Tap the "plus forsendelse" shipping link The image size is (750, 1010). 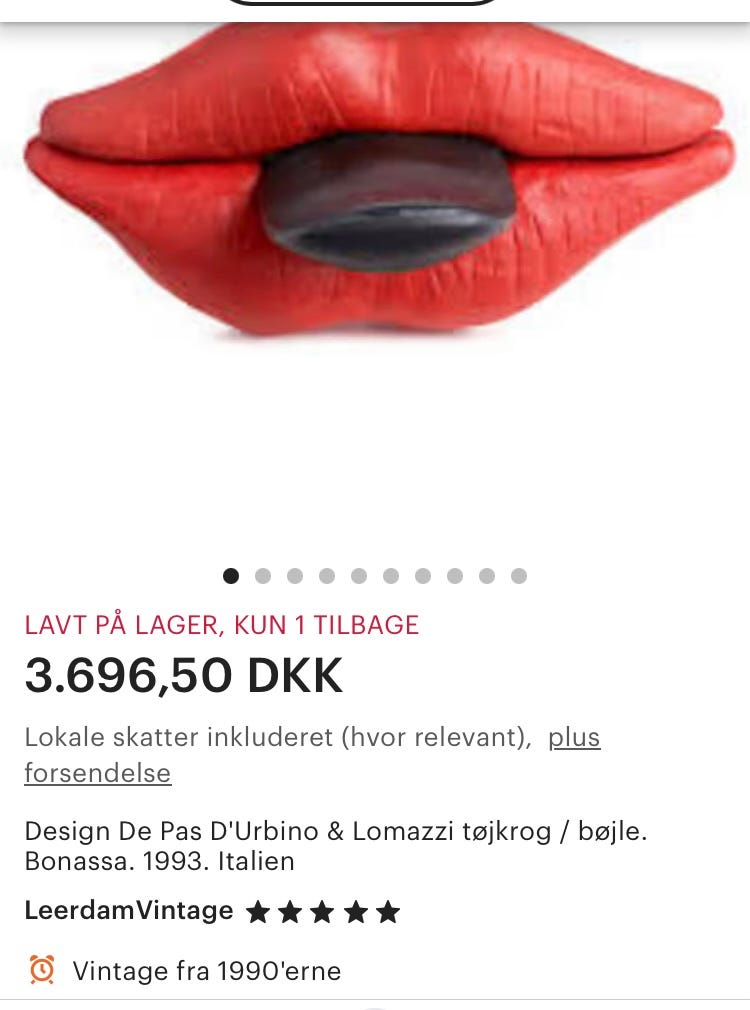[x=573, y=738]
